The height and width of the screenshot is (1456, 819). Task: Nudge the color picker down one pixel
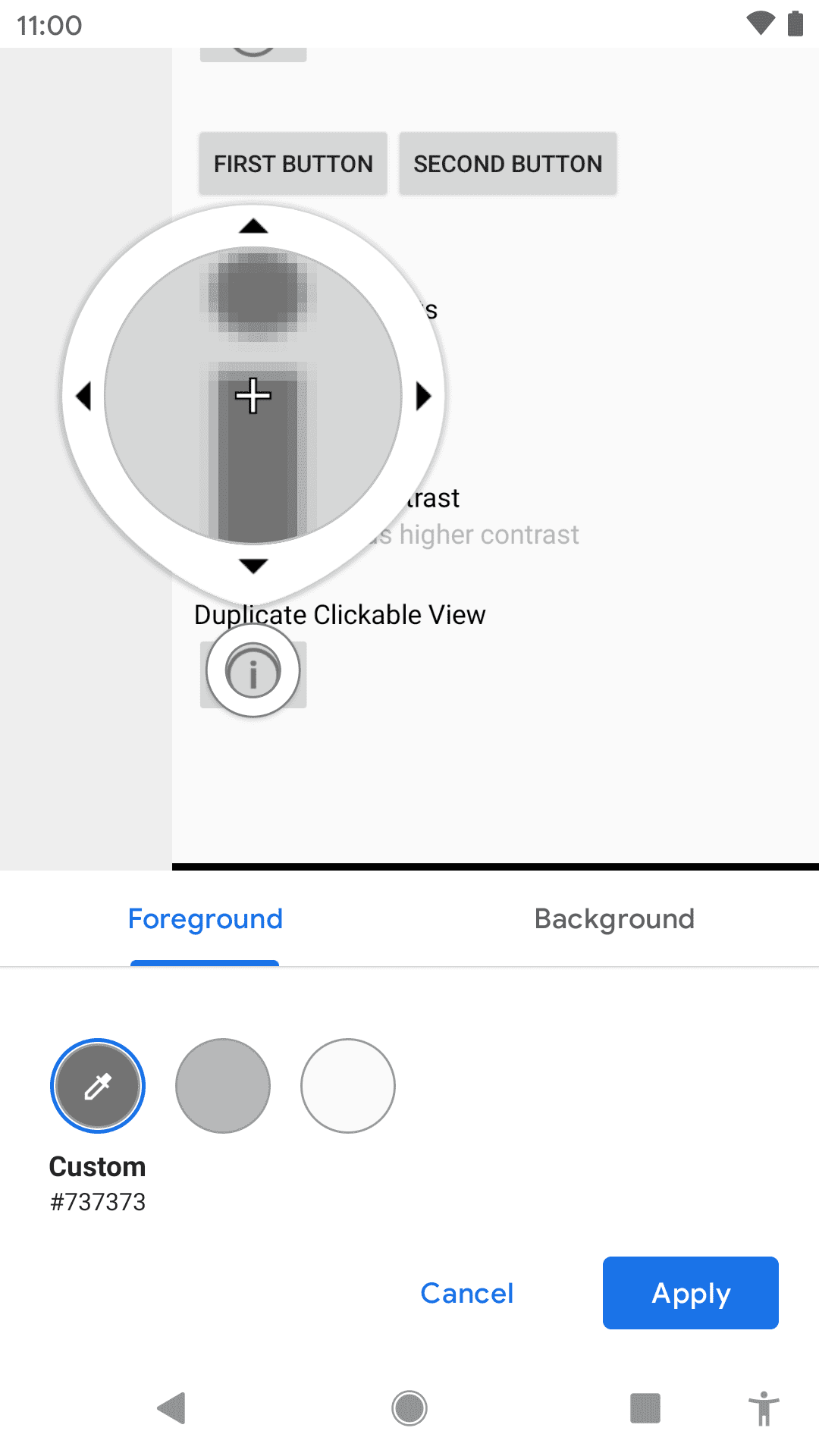[253, 566]
